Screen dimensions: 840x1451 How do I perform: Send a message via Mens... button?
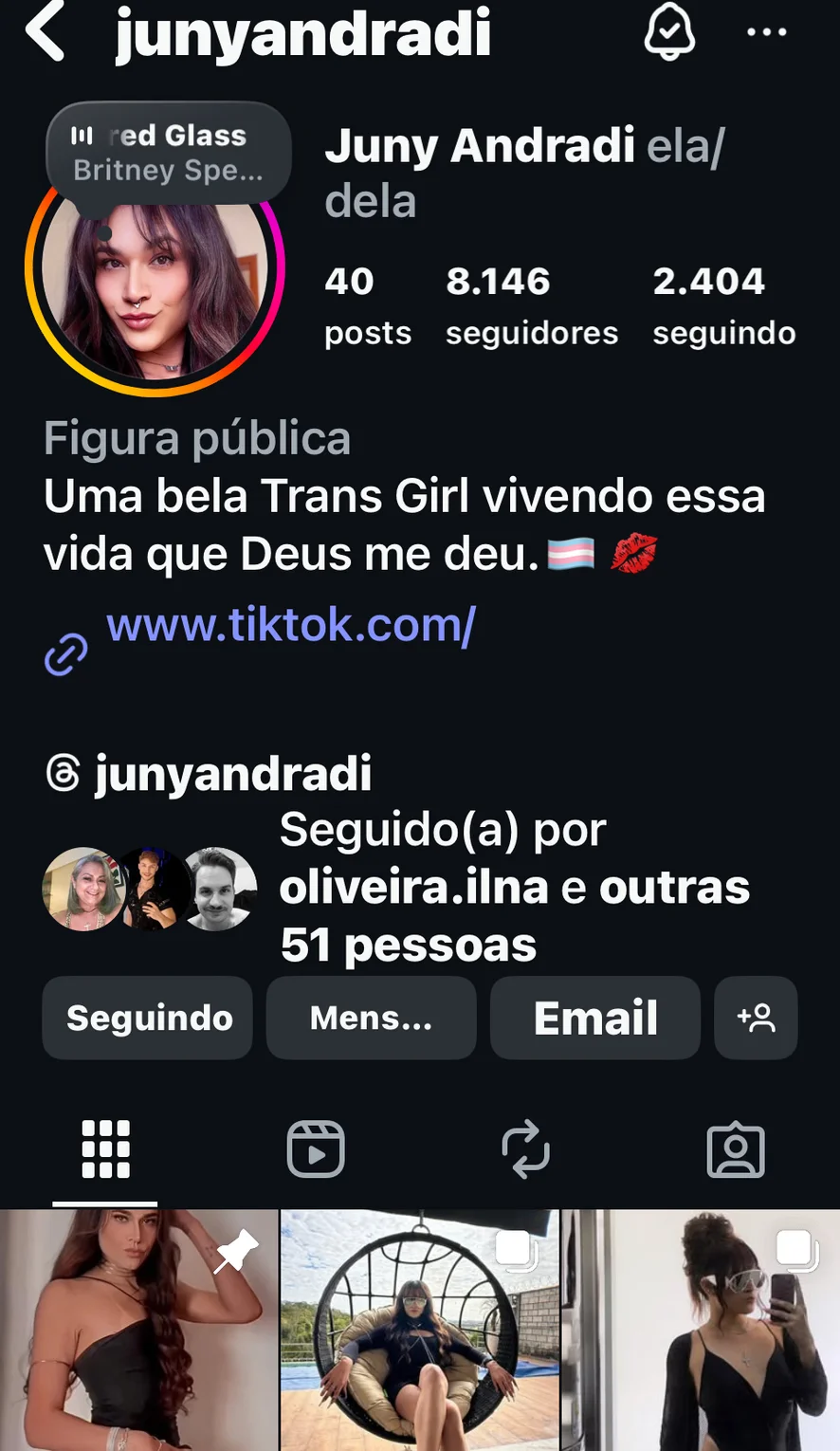pyautogui.click(x=371, y=1018)
